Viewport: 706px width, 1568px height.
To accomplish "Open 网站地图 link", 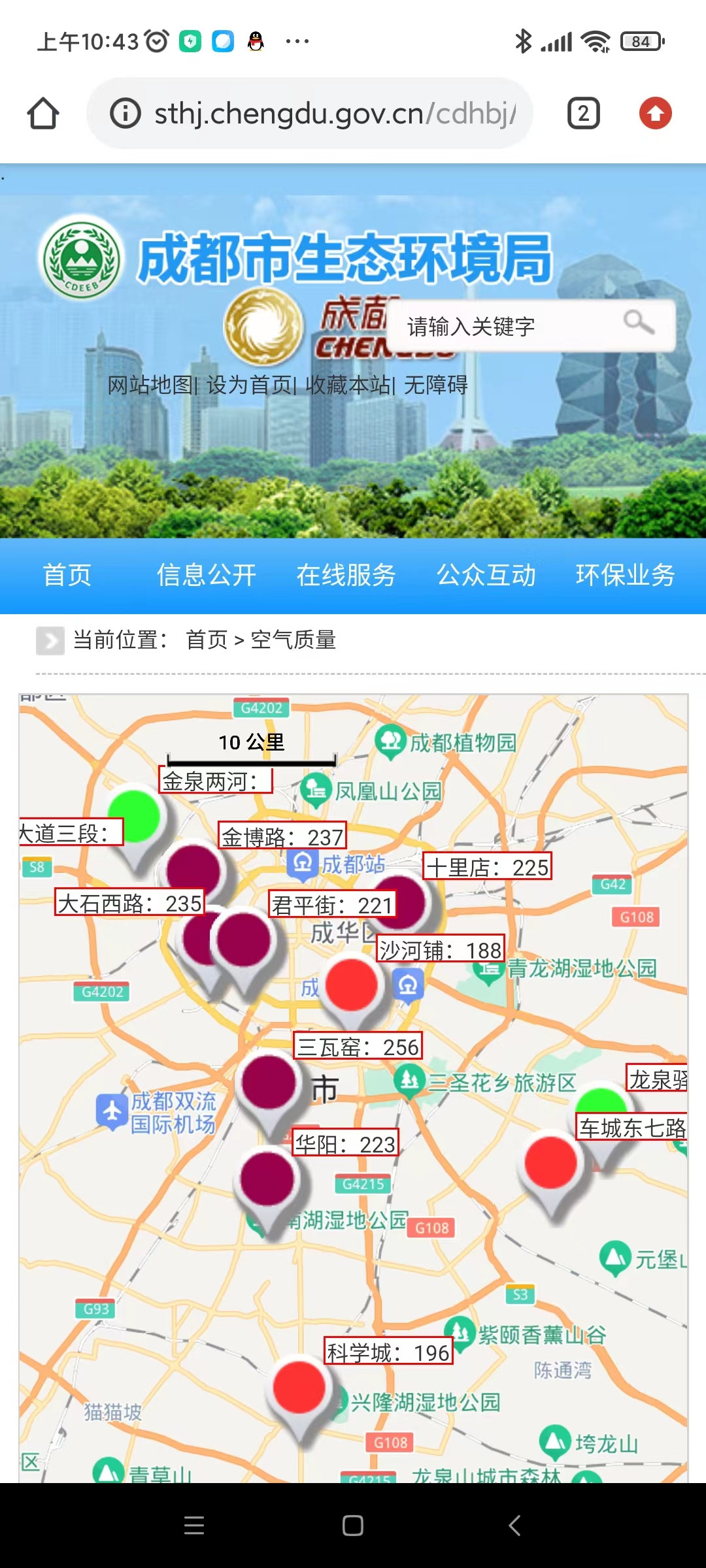I will (150, 385).
